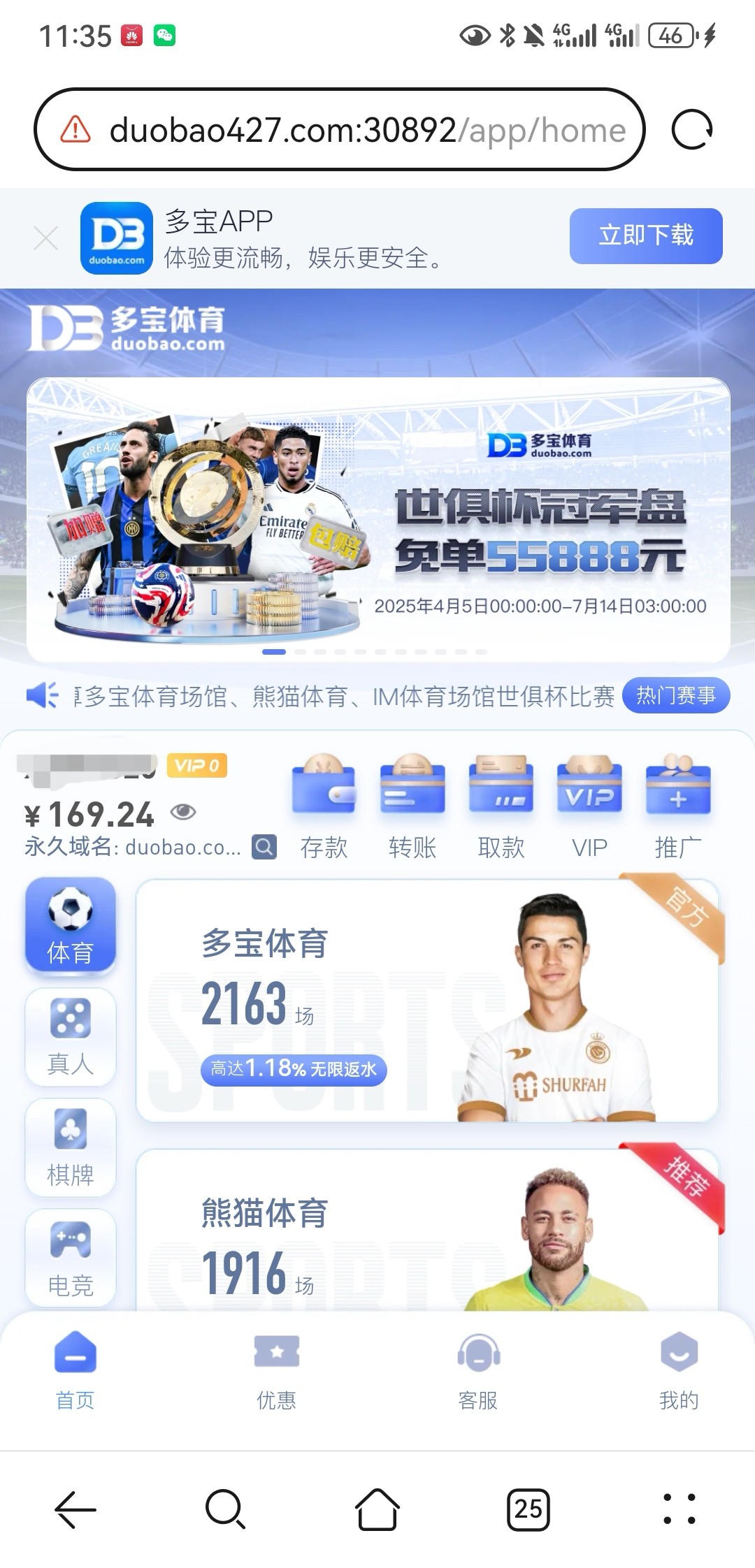Select the 电竞 category

(x=71, y=1258)
